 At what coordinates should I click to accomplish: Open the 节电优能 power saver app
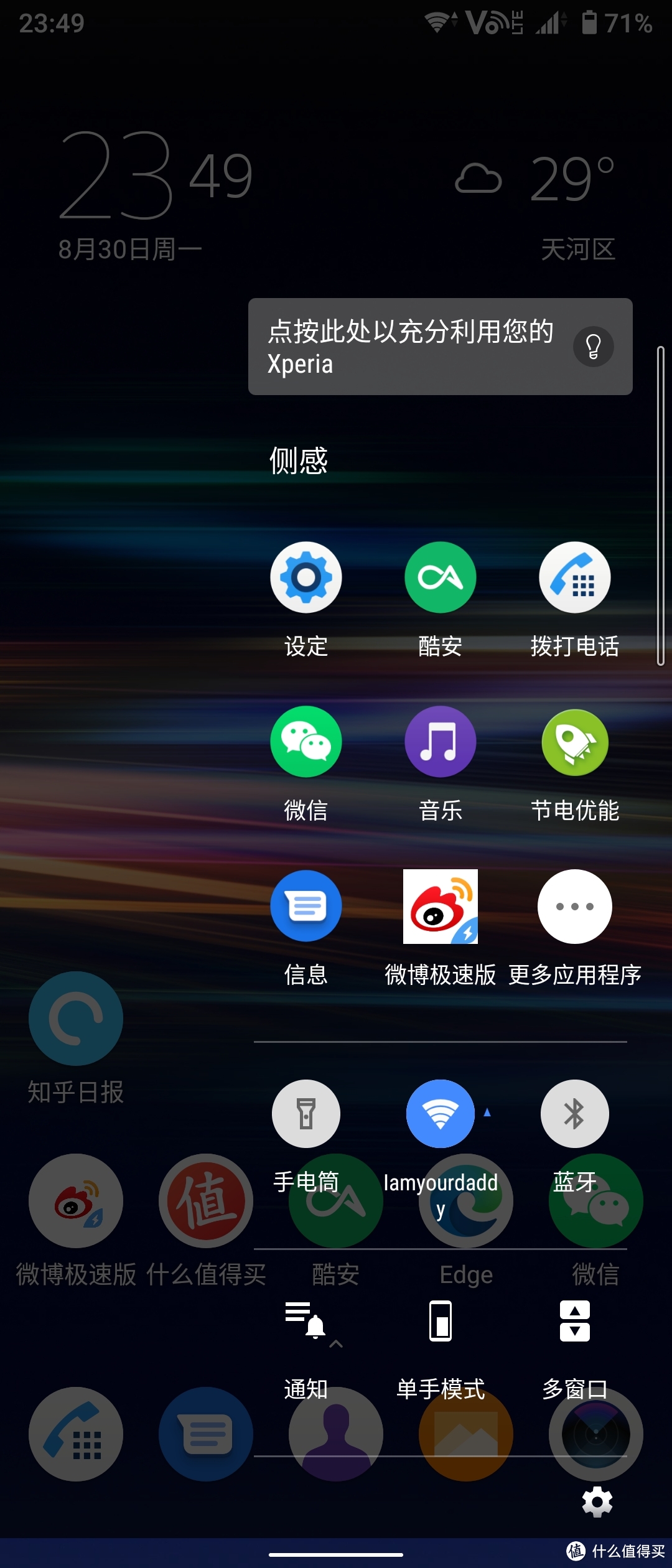574,741
